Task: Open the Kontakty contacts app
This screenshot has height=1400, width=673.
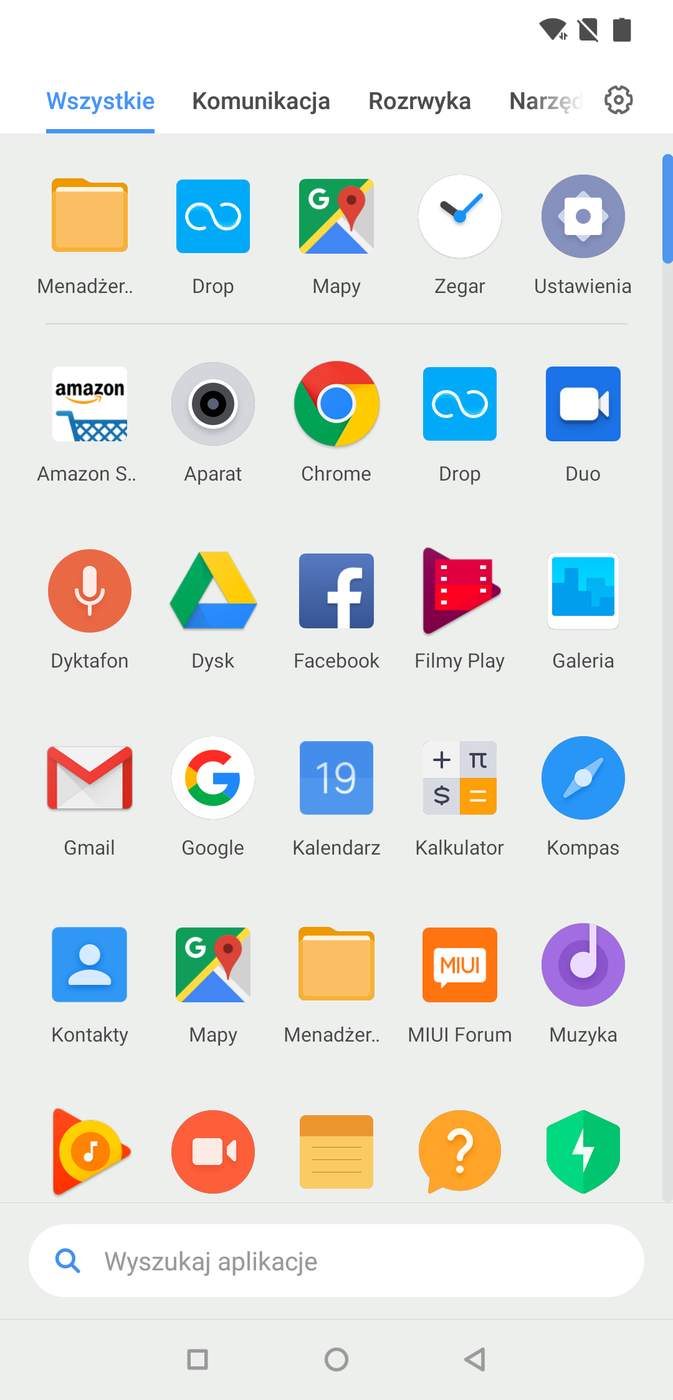Action: [x=90, y=966]
